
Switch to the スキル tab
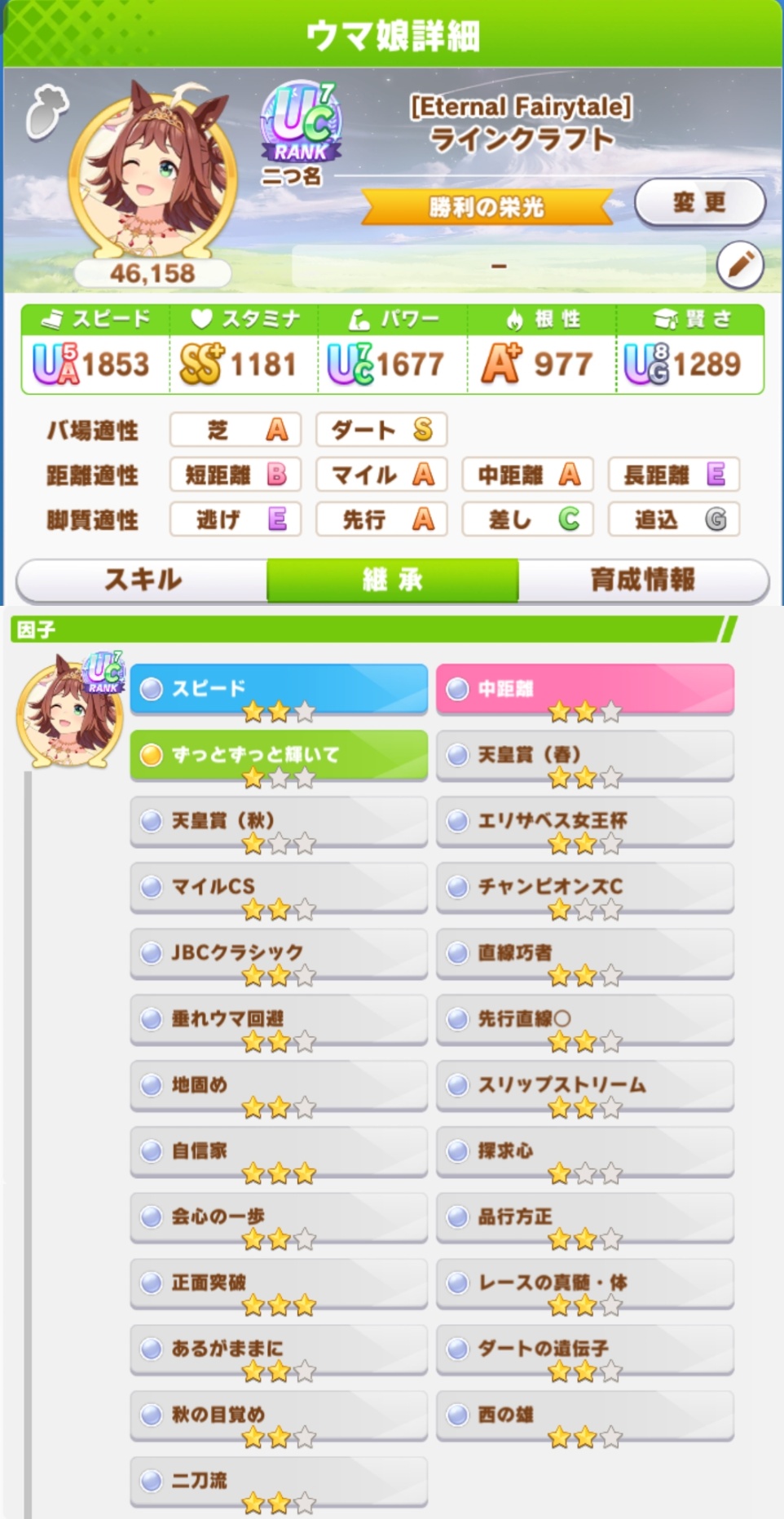pos(143,580)
